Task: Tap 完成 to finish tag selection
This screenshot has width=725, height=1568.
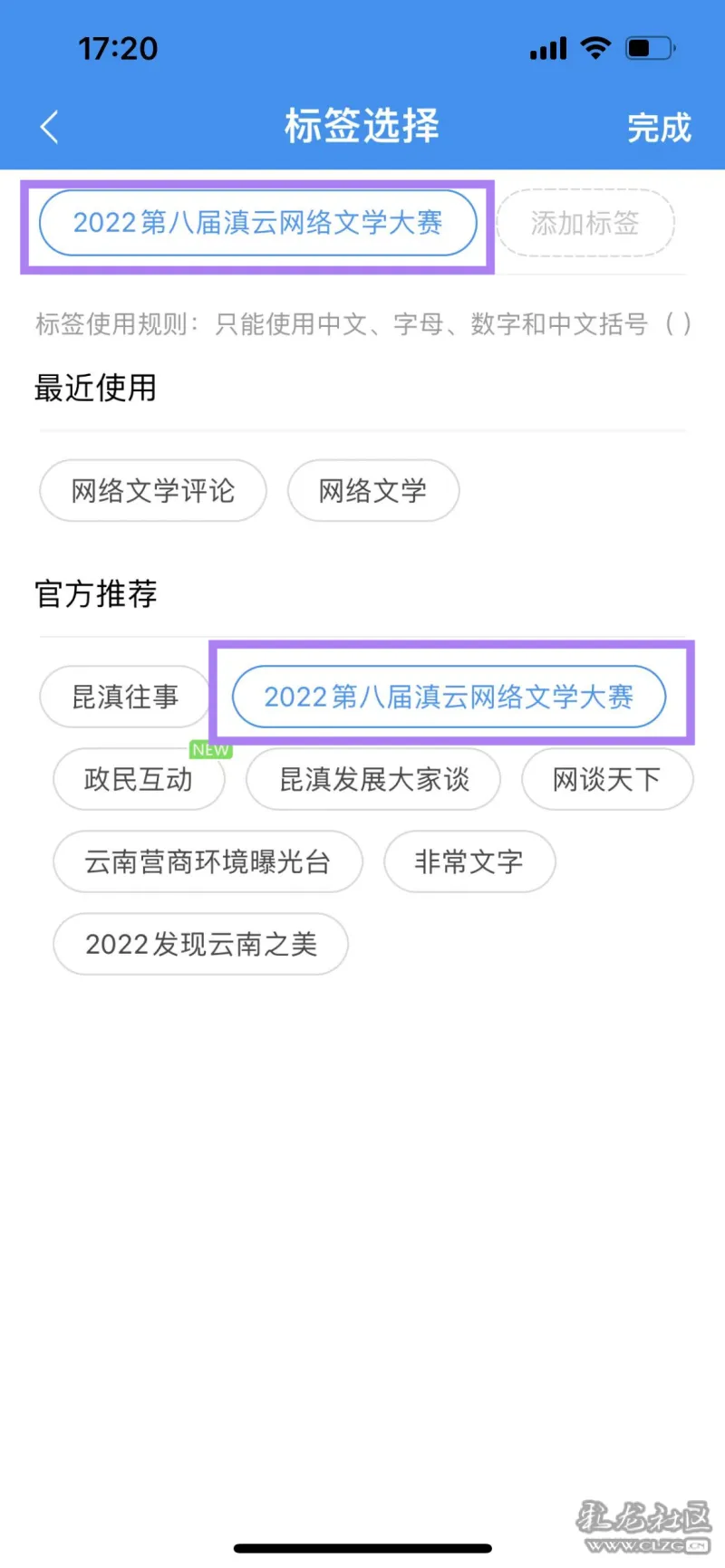Action: (x=660, y=128)
